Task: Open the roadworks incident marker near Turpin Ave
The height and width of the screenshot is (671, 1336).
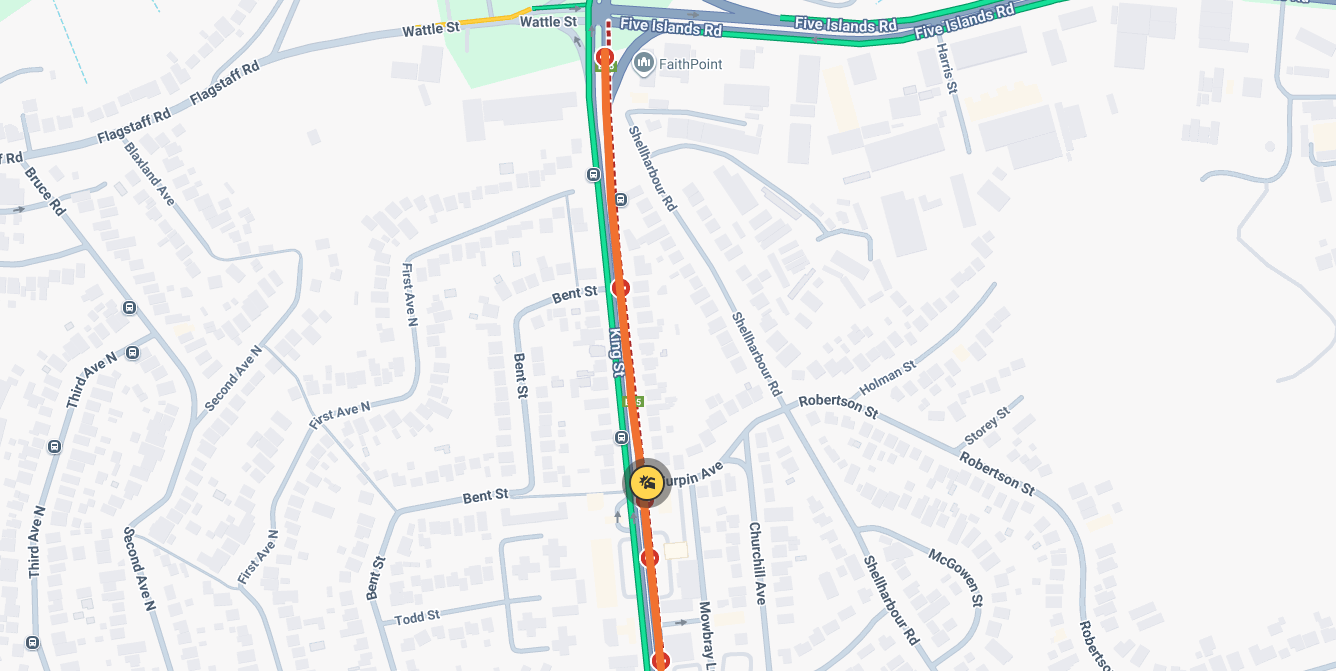Action: coord(647,483)
